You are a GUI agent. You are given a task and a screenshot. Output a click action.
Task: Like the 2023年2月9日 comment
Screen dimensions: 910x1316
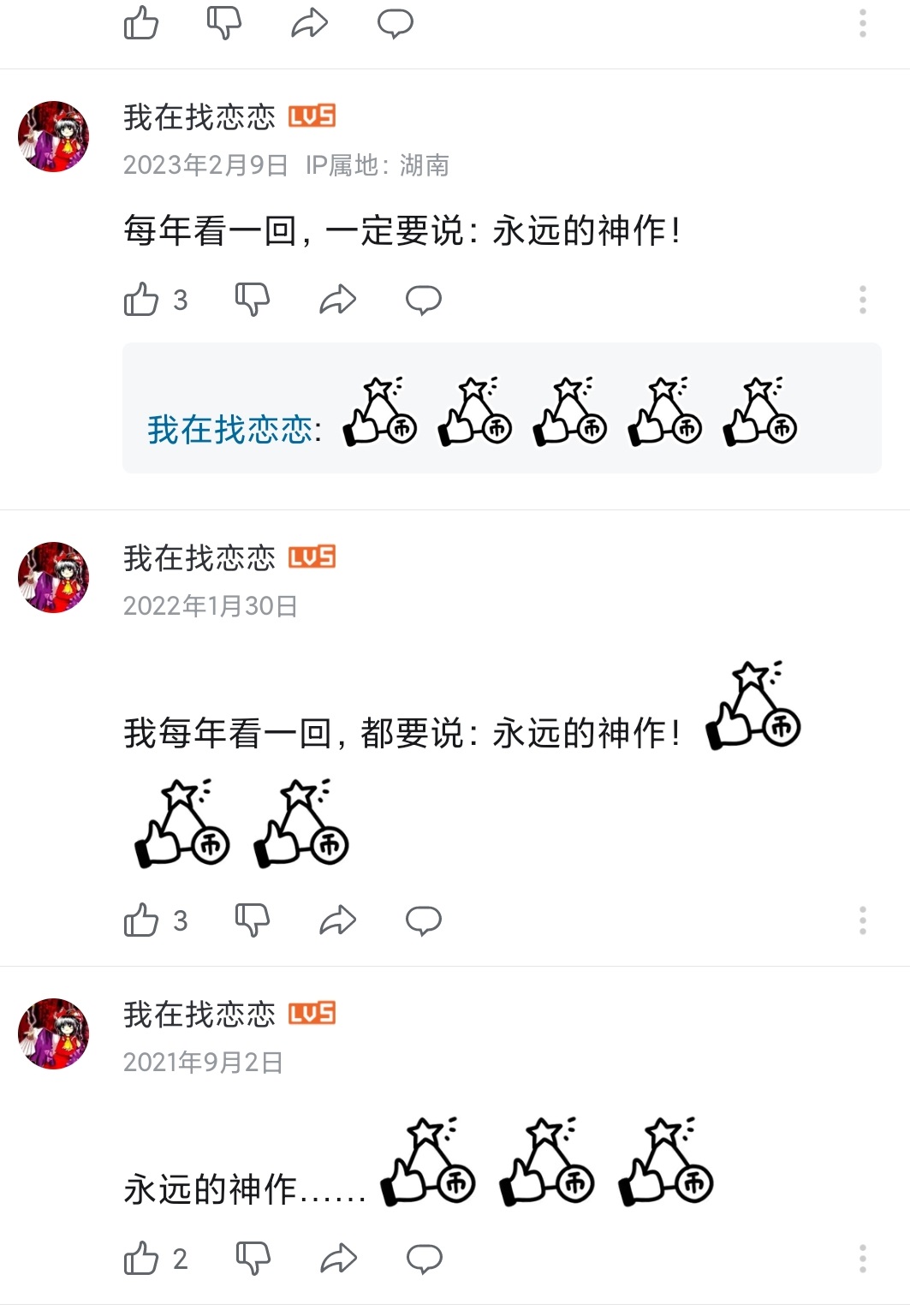coord(142,301)
